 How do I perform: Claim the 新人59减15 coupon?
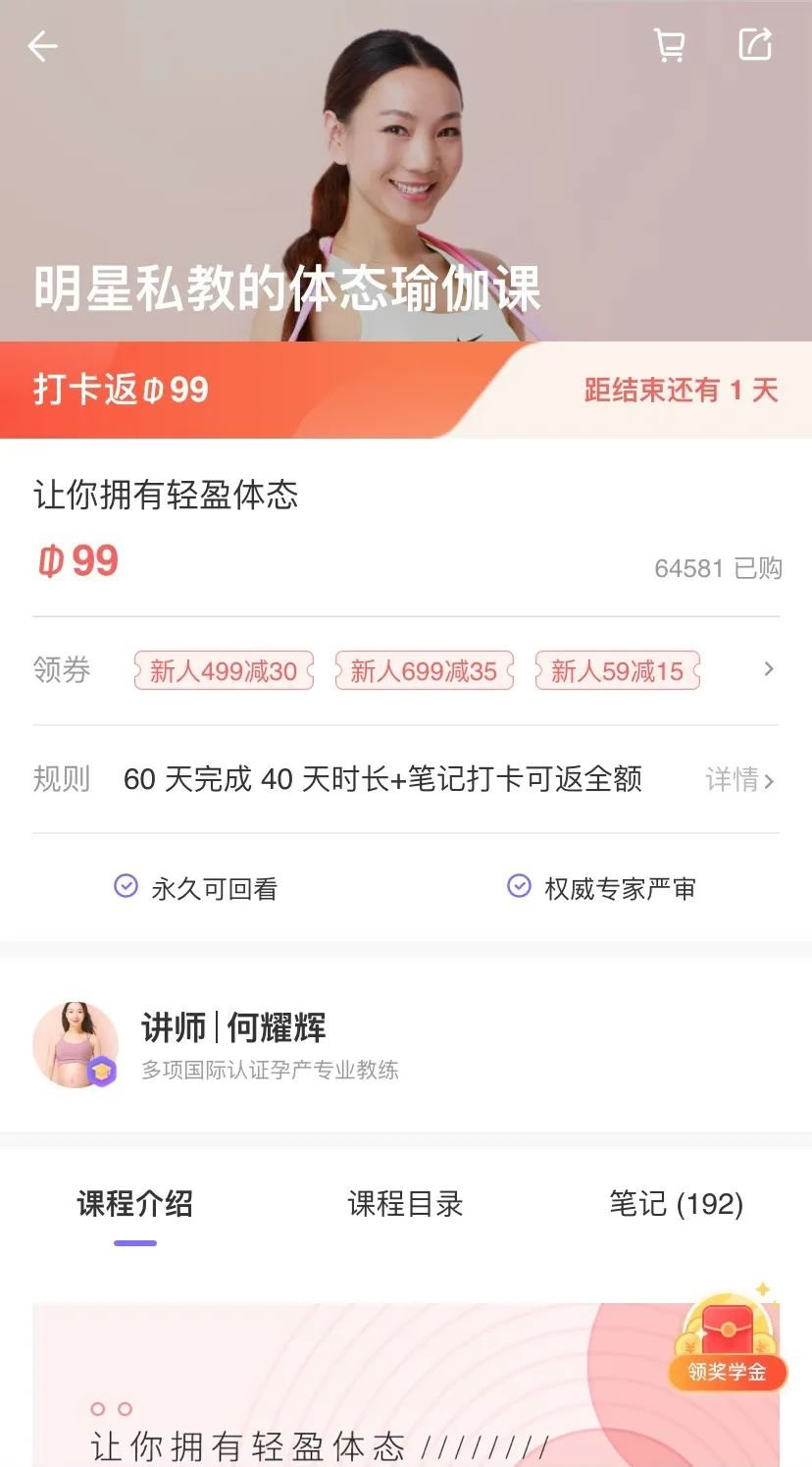[617, 671]
